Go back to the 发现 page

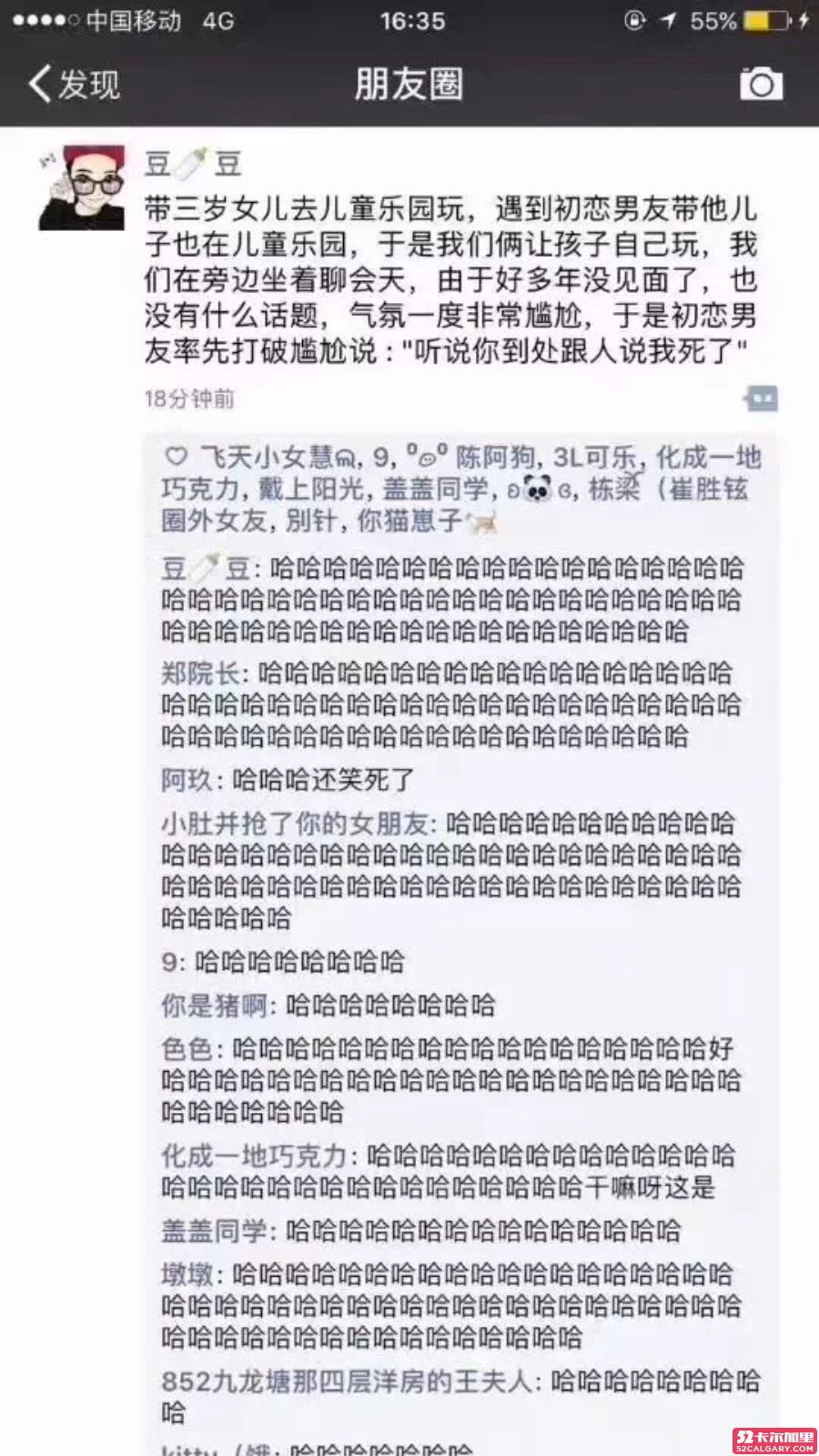pos(75,85)
